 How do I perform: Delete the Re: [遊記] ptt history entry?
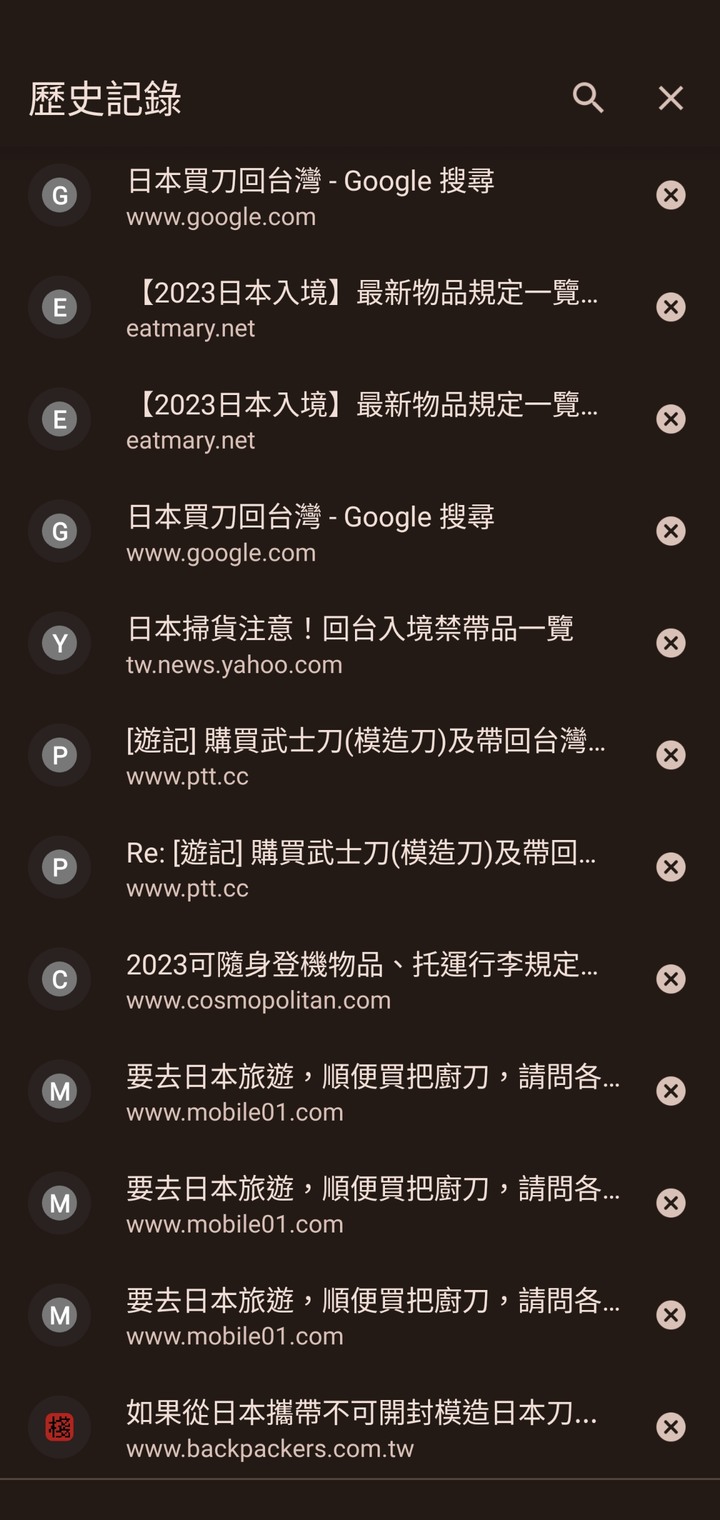click(671, 867)
